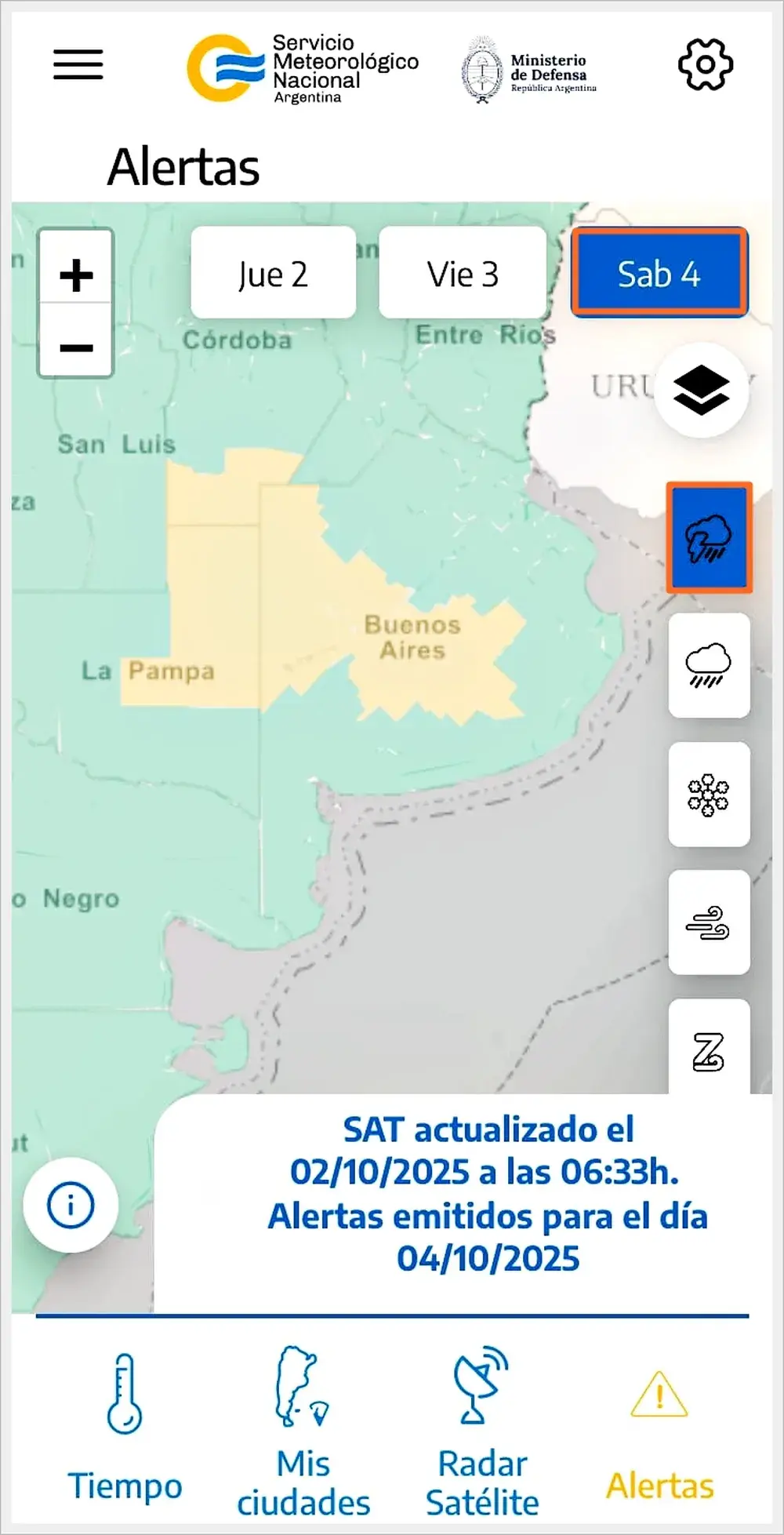Show snow alerts layer
Image resolution: width=784 pixels, height=1535 pixels.
point(709,794)
